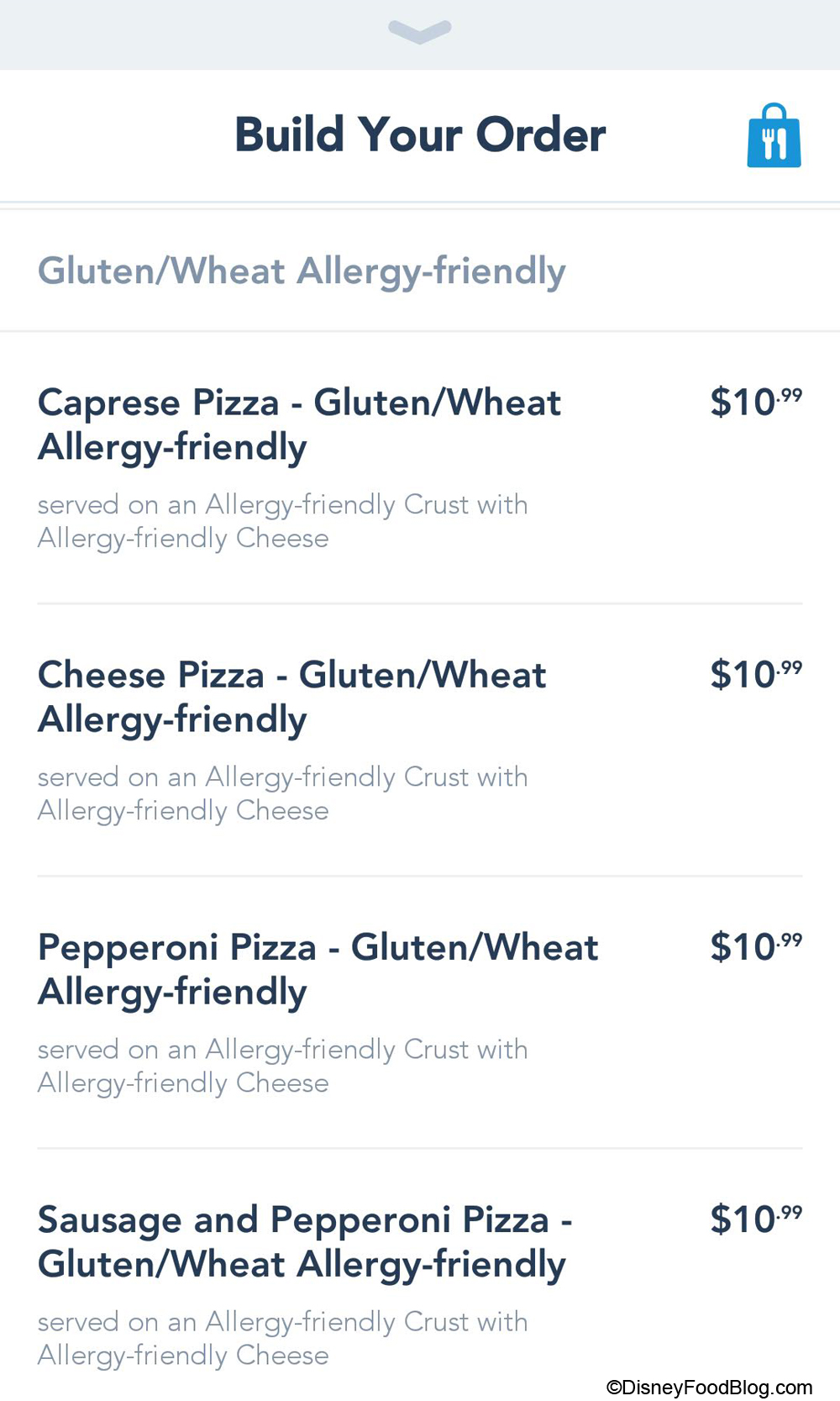The width and height of the screenshot is (840, 1401).
Task: Open the order bag icon
Action: tap(774, 136)
